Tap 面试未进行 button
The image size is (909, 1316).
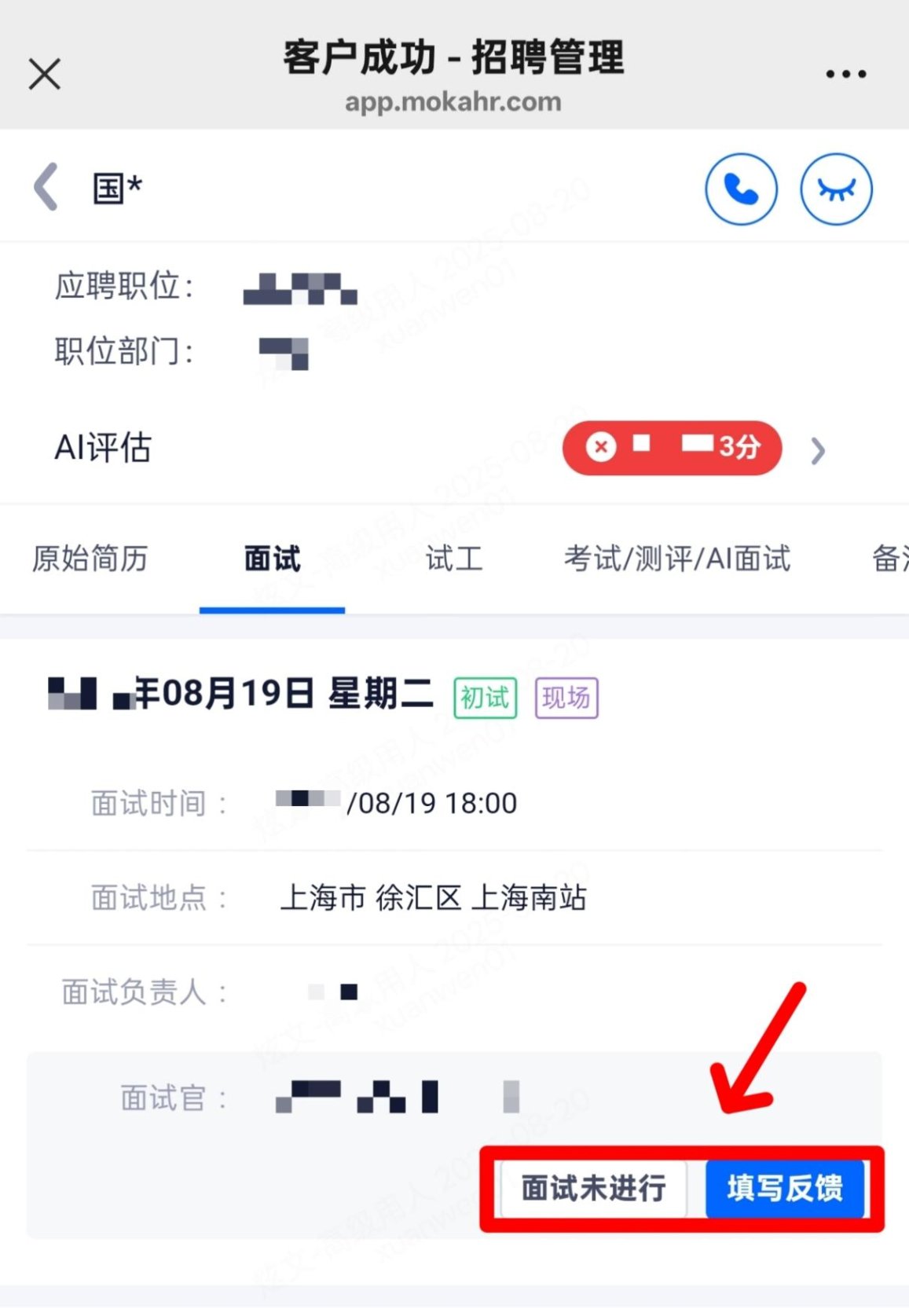pyautogui.click(x=593, y=1188)
